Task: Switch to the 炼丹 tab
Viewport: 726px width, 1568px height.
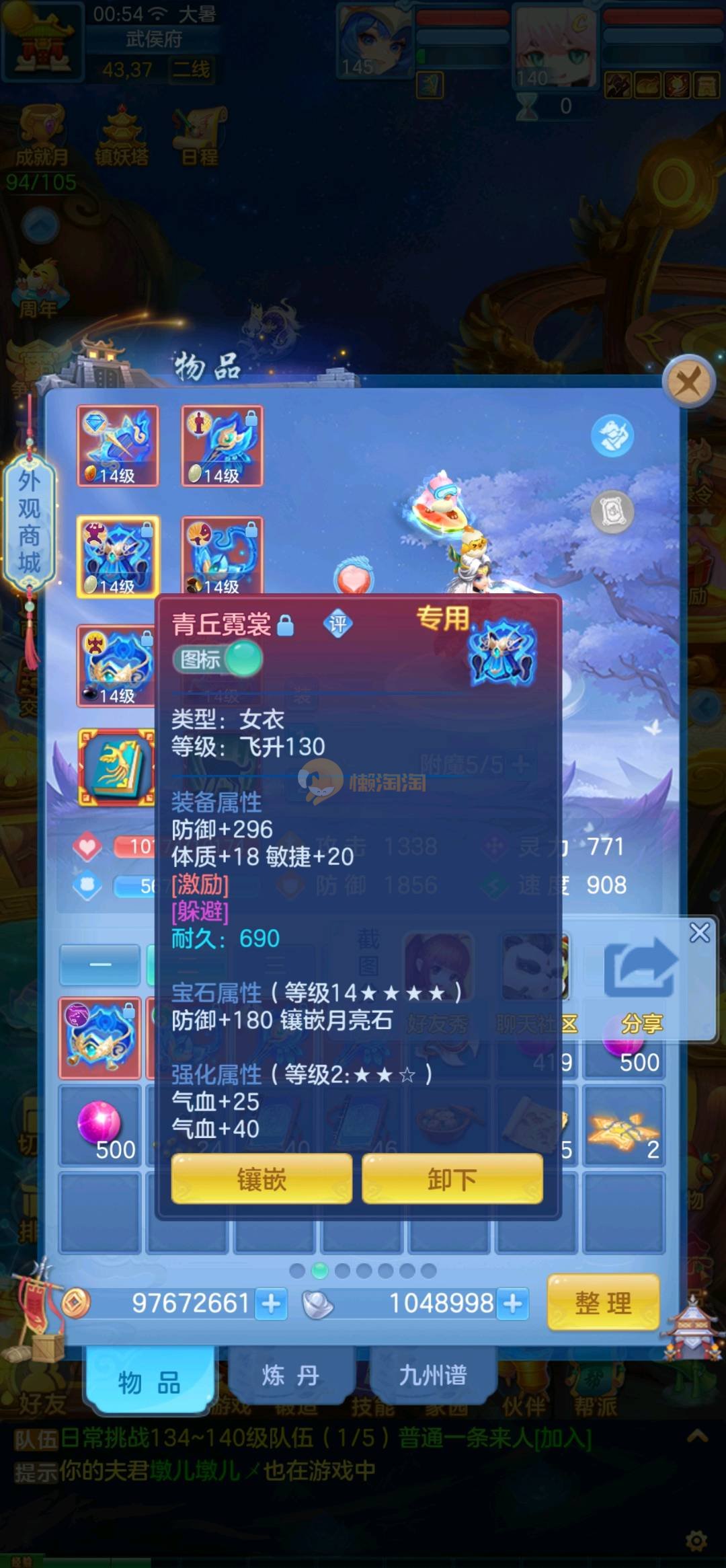Action: (290, 1375)
